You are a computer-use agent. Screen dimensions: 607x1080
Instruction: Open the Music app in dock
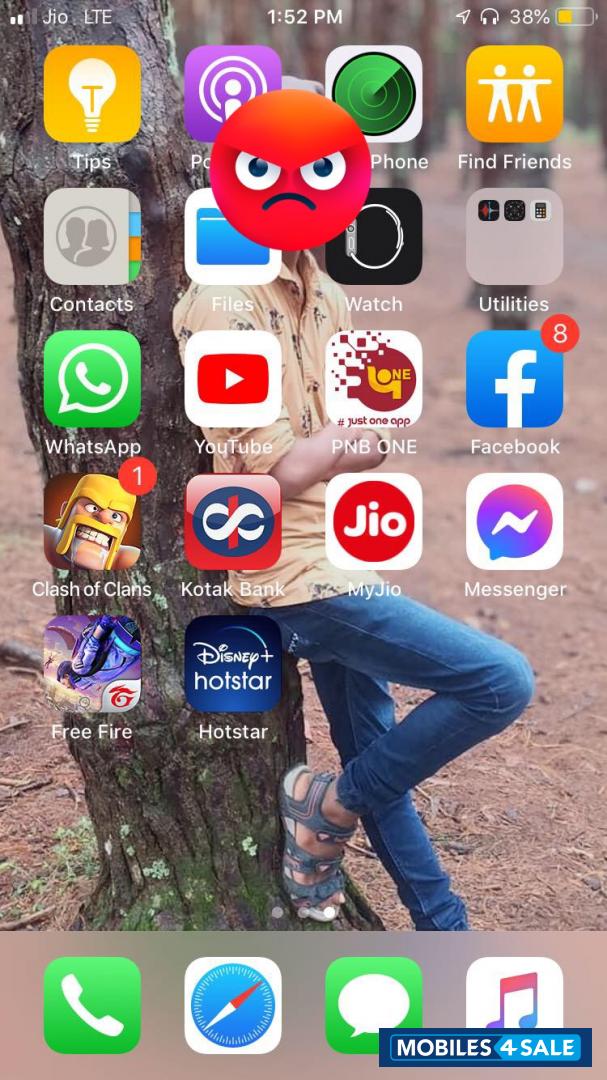[x=514, y=990]
